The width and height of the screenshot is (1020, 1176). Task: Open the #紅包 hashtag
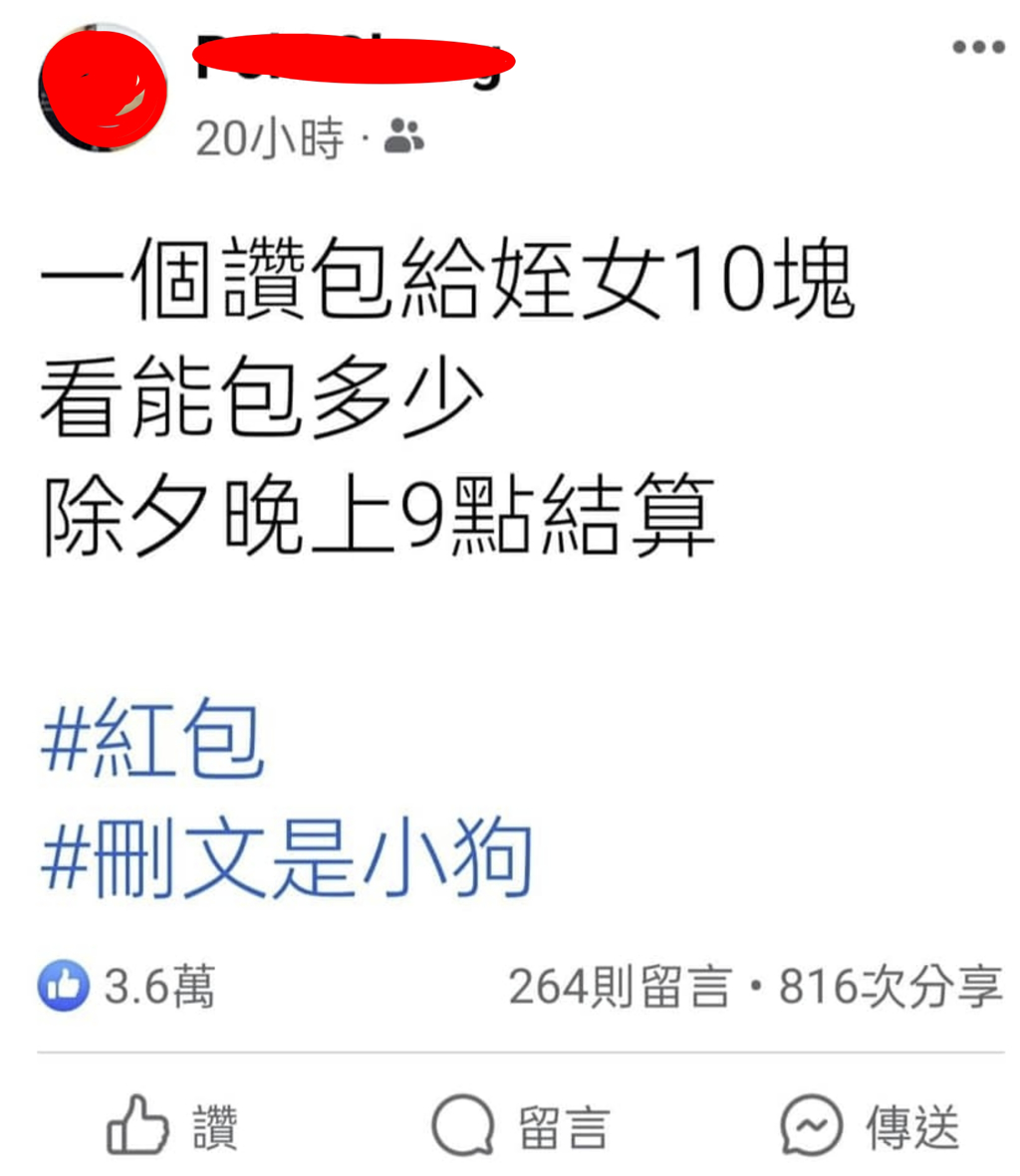152,741
